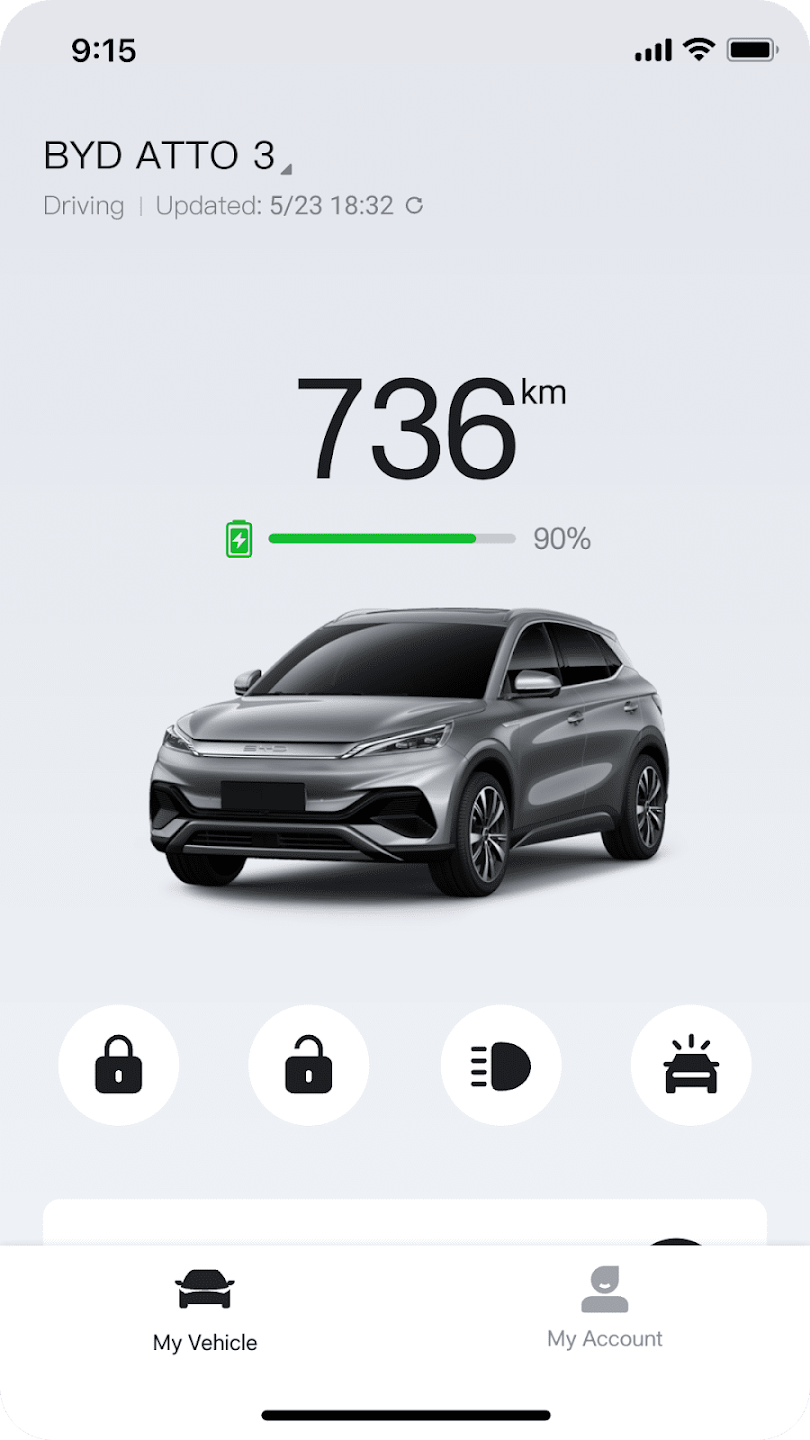Refresh the vehicle status update
The image size is (810, 1440).
point(414,206)
